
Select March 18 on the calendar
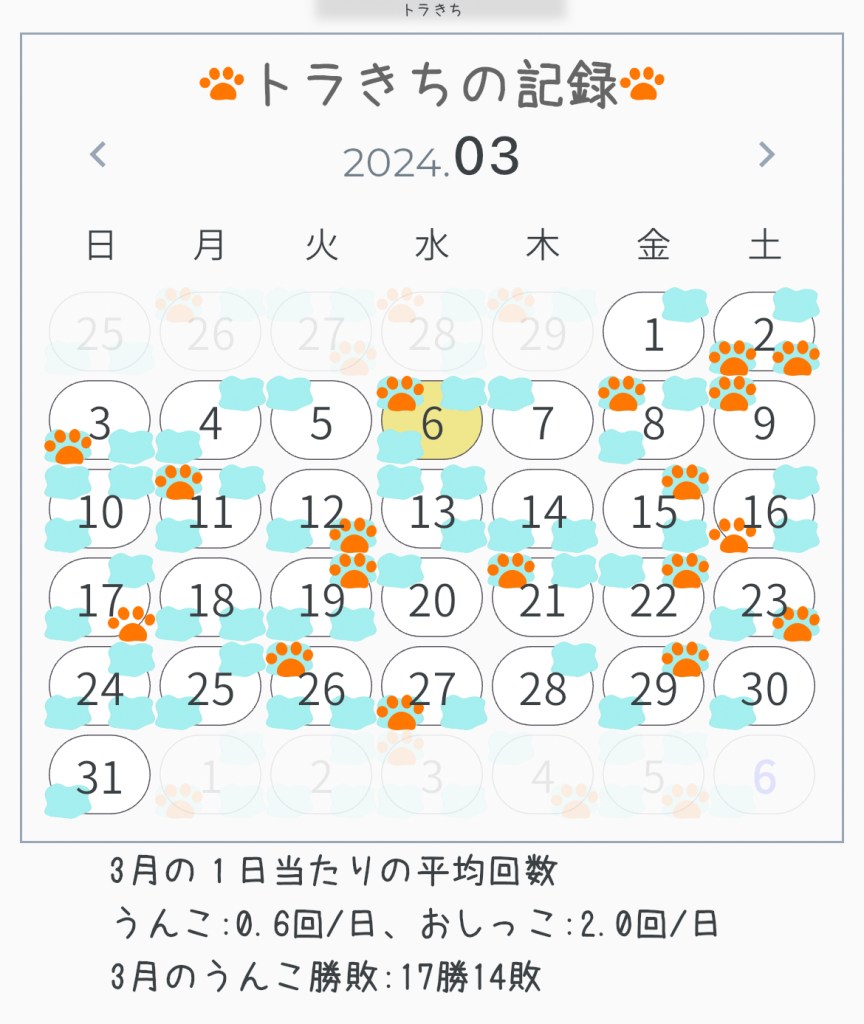click(210, 601)
